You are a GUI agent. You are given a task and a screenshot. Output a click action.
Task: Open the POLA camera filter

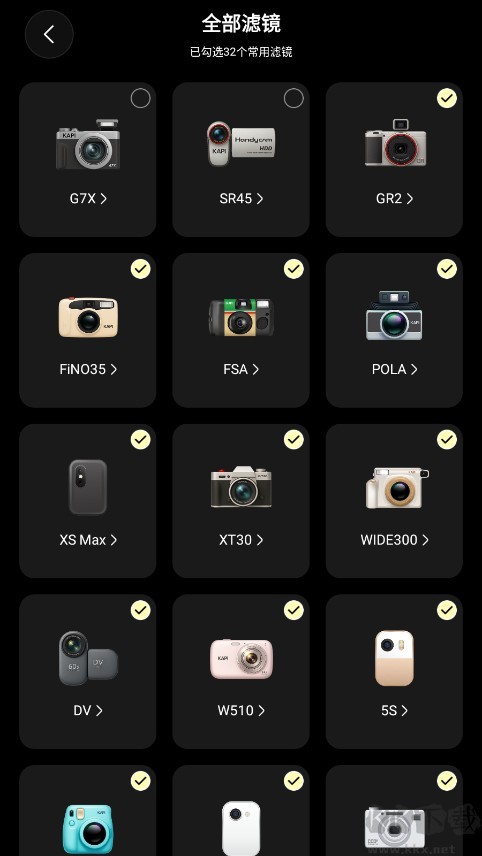pyautogui.click(x=394, y=330)
